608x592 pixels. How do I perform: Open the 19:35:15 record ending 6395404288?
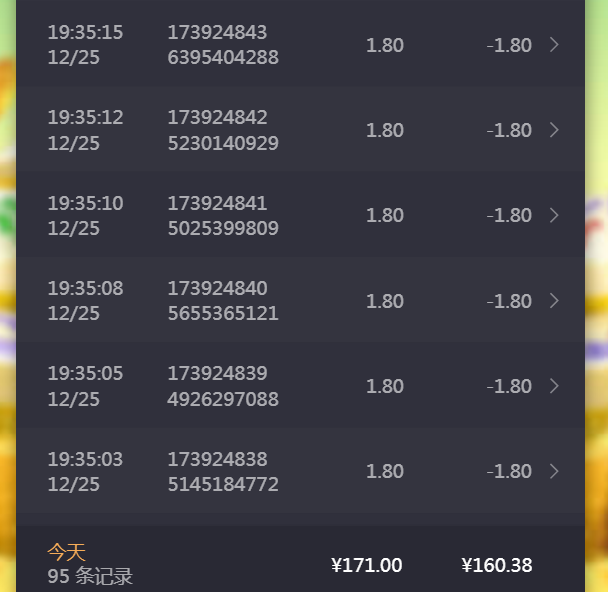click(x=300, y=45)
